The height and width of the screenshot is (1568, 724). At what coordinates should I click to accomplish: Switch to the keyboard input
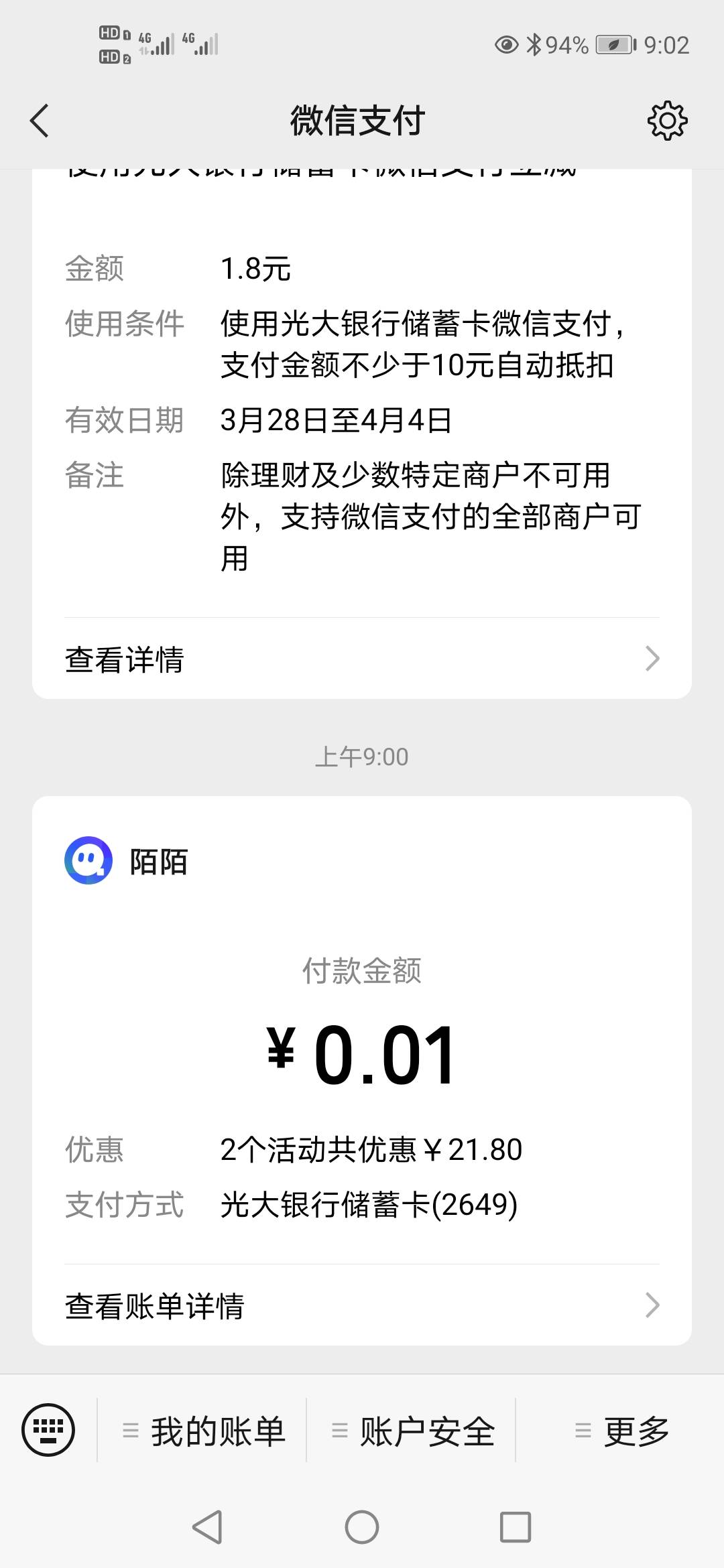pos(48,1430)
